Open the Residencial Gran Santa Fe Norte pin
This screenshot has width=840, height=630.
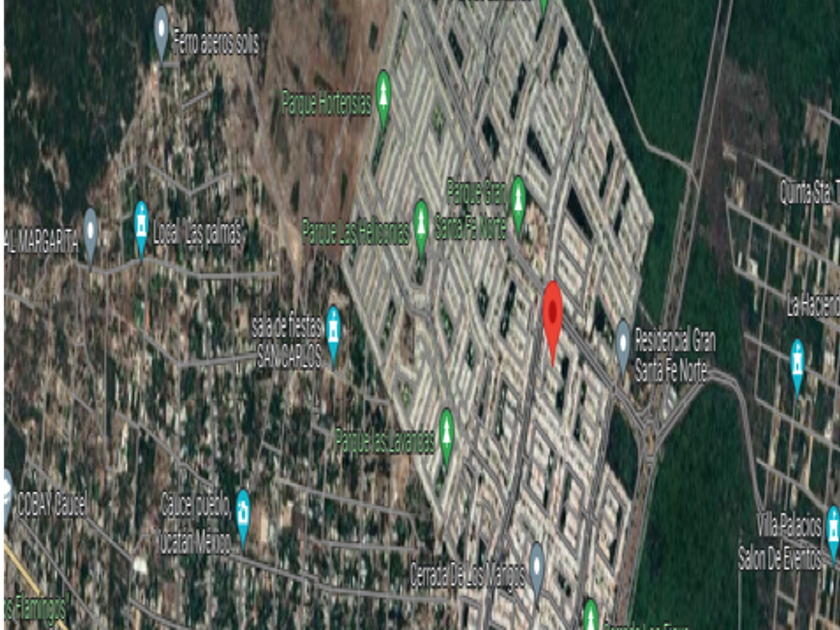622,347
